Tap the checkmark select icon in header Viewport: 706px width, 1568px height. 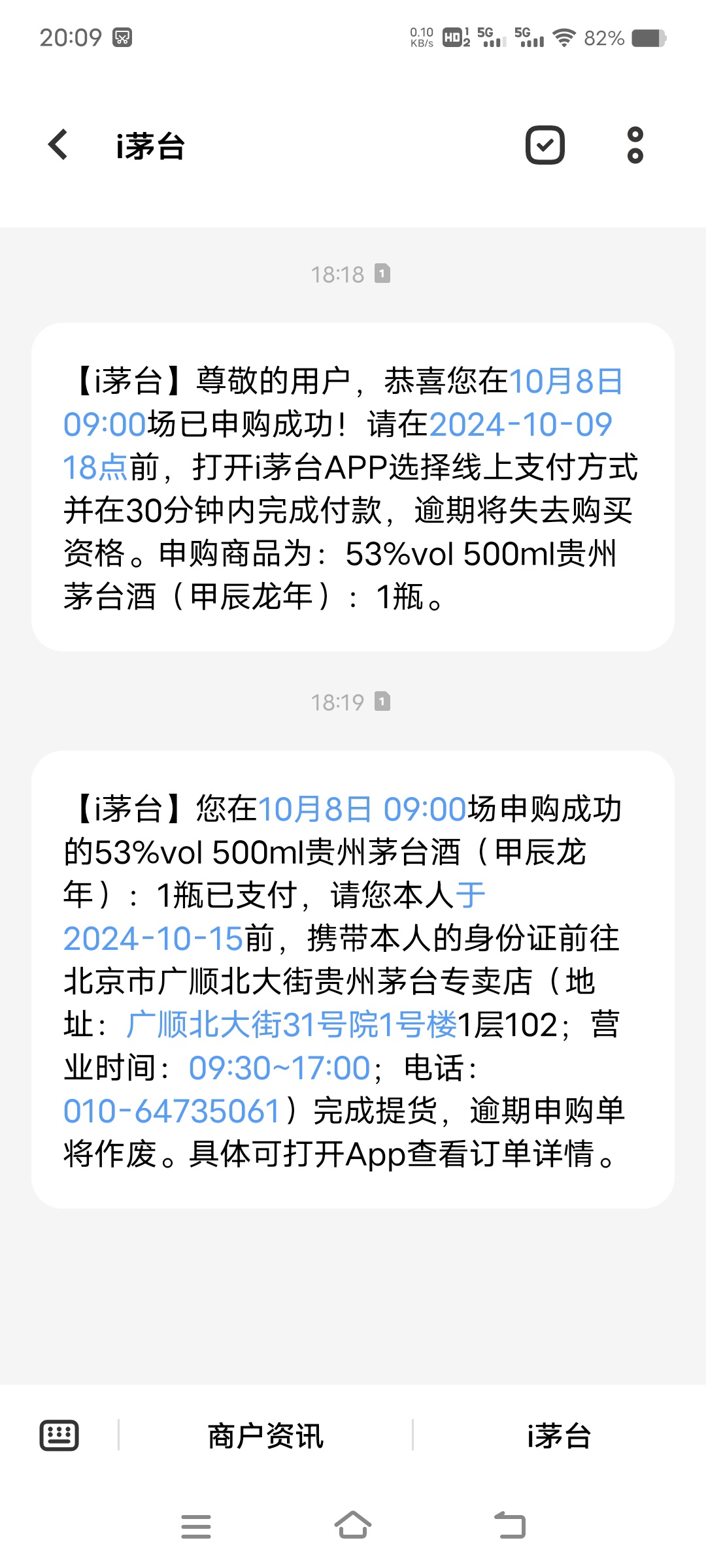(x=545, y=145)
